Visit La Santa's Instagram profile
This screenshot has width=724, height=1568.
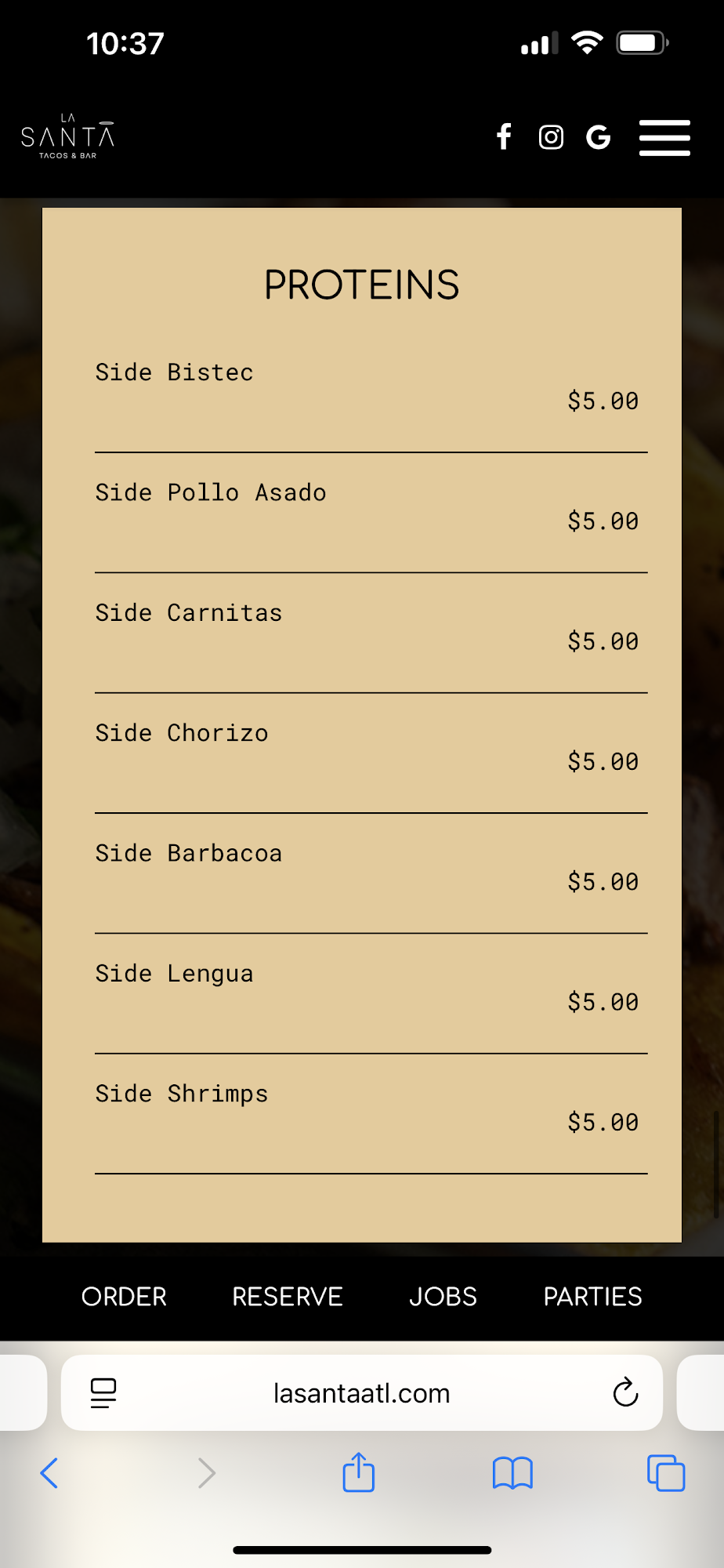551,137
